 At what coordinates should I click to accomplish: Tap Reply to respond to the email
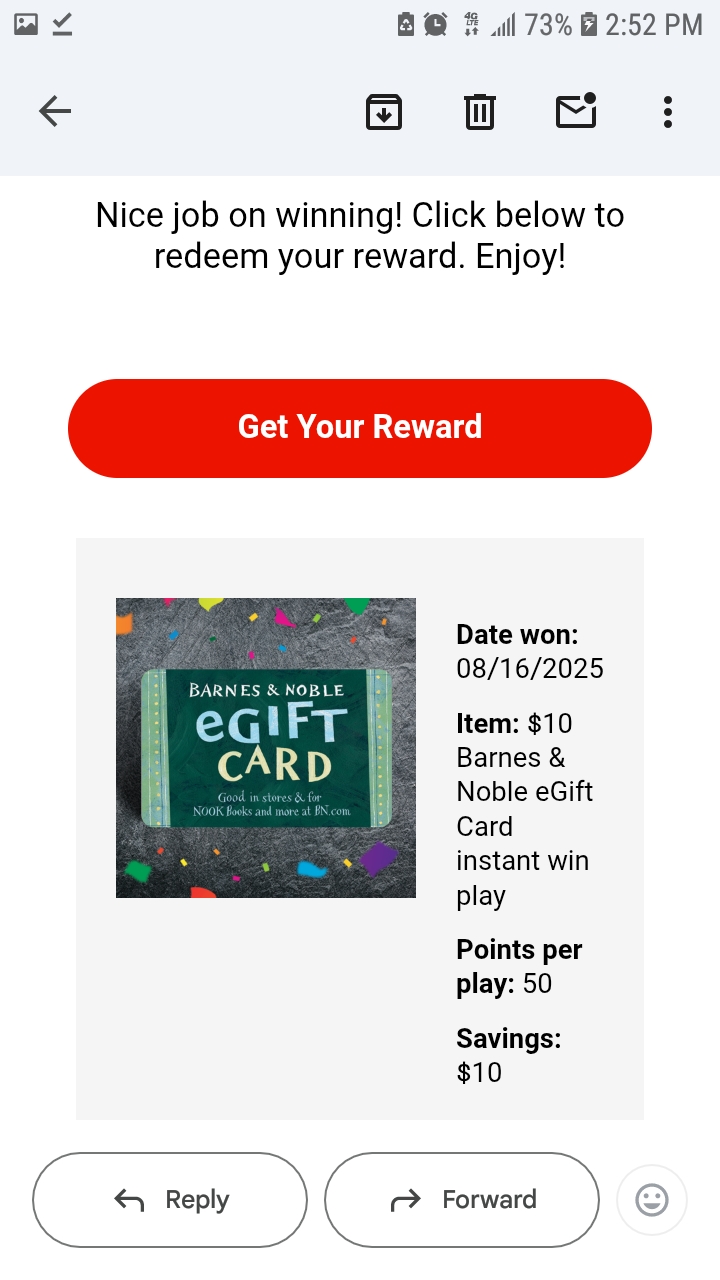(169, 1199)
